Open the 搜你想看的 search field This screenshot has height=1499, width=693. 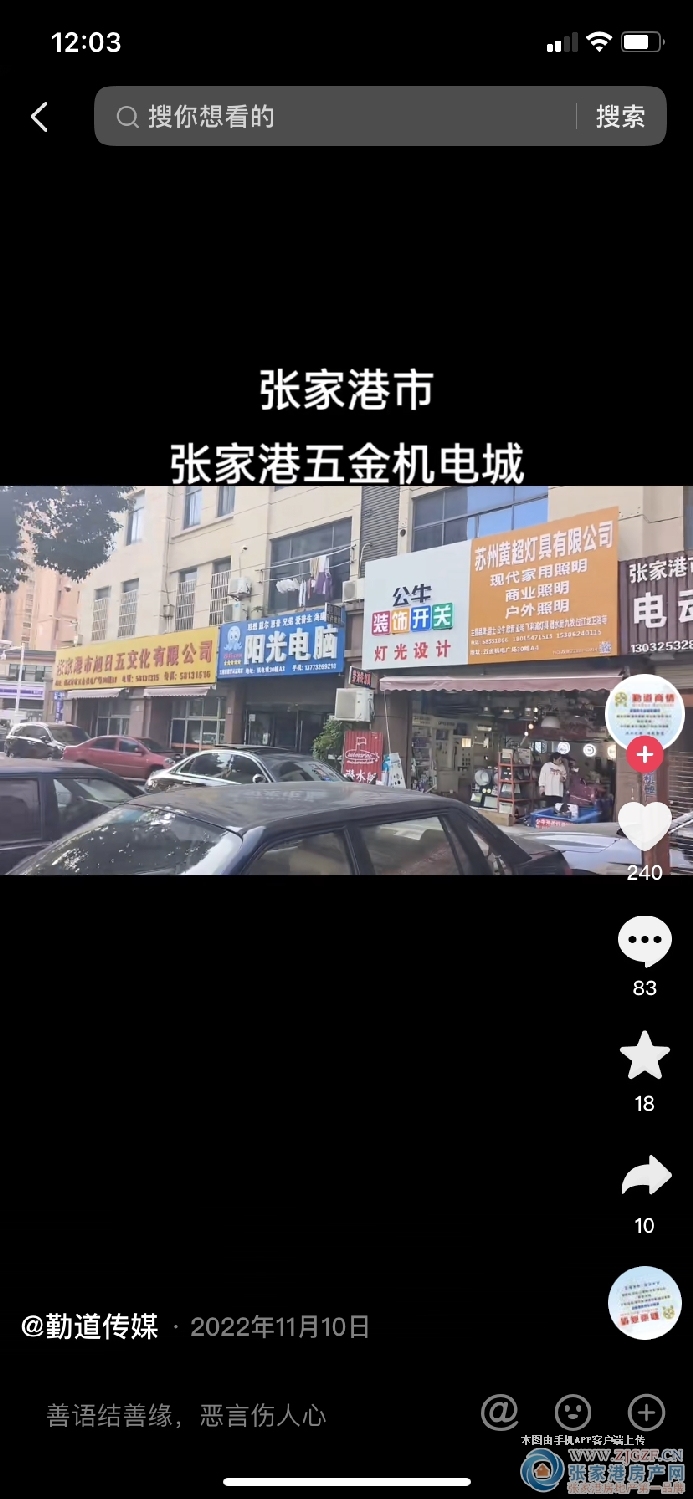pyautogui.click(x=340, y=117)
